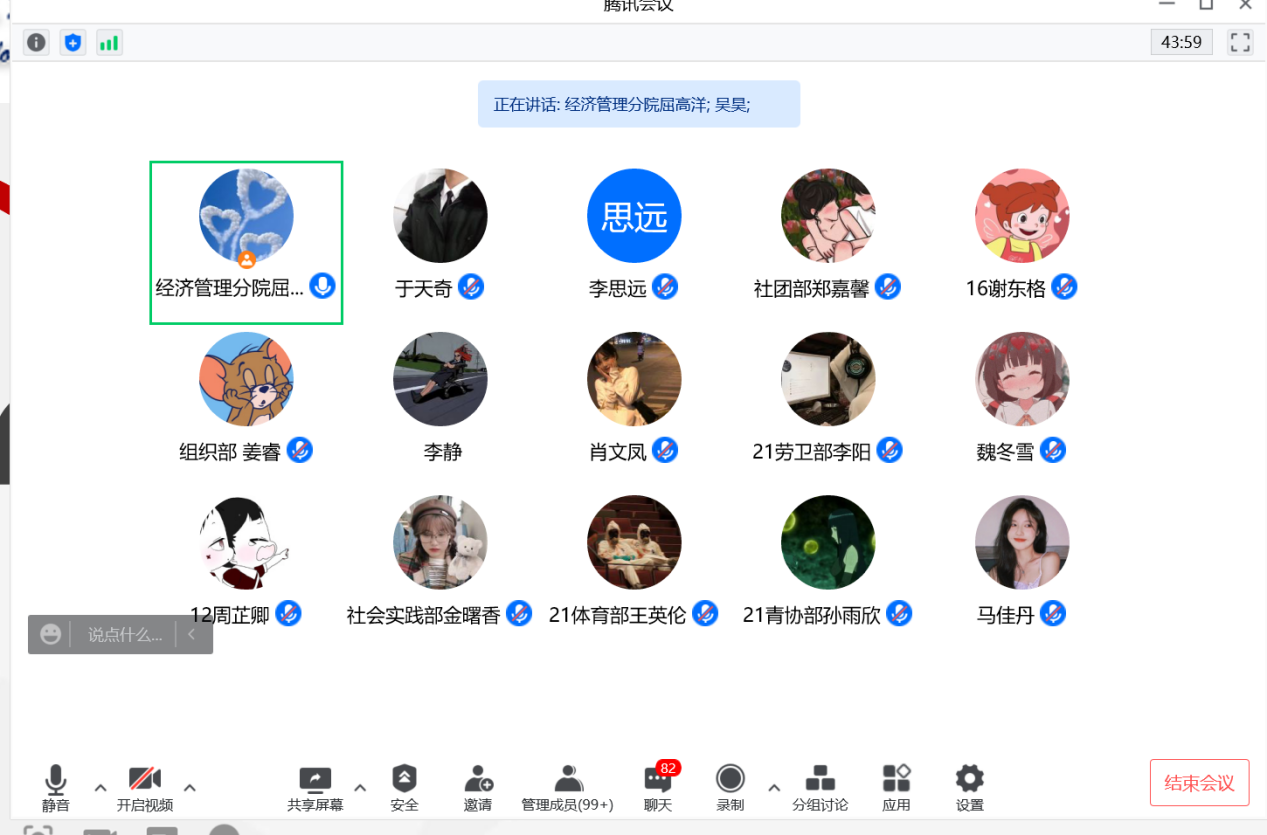Screen dimensions: 1267x835
Task: Enter fullscreen mode
Action: 1240,42
